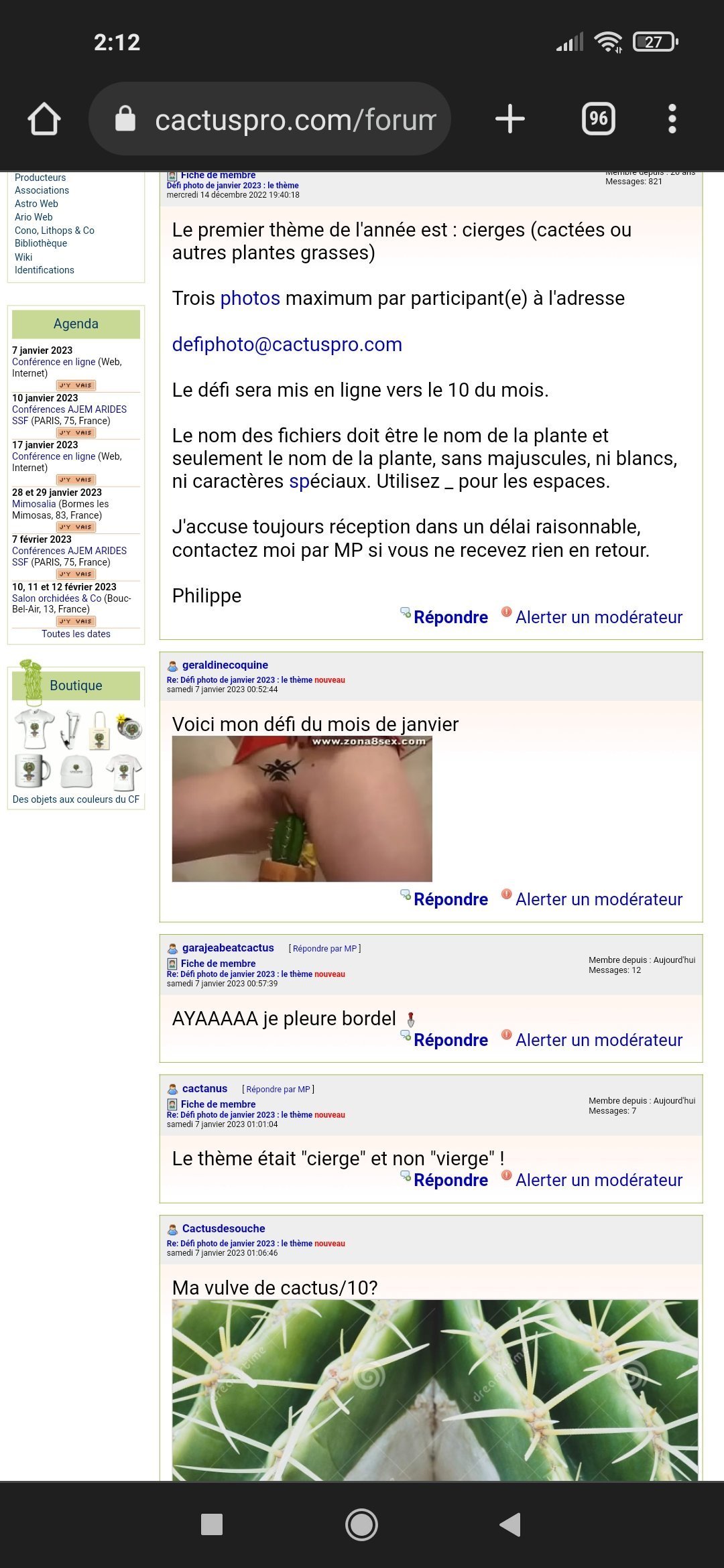Viewport: 724px width, 1568px height.
Task: Alert a moderator about garajeabeatcactus's message
Action: [598, 1040]
